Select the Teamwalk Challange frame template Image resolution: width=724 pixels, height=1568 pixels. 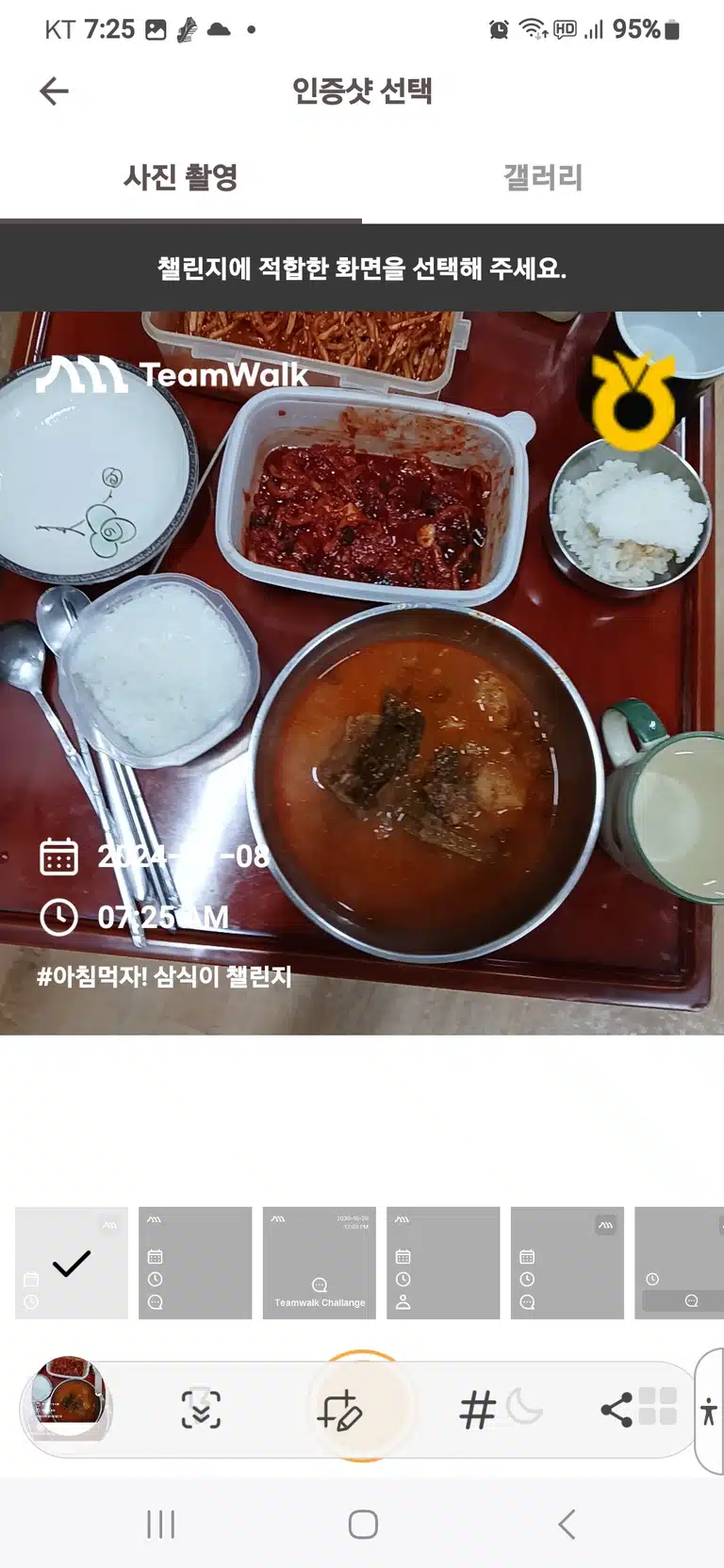coord(320,1263)
